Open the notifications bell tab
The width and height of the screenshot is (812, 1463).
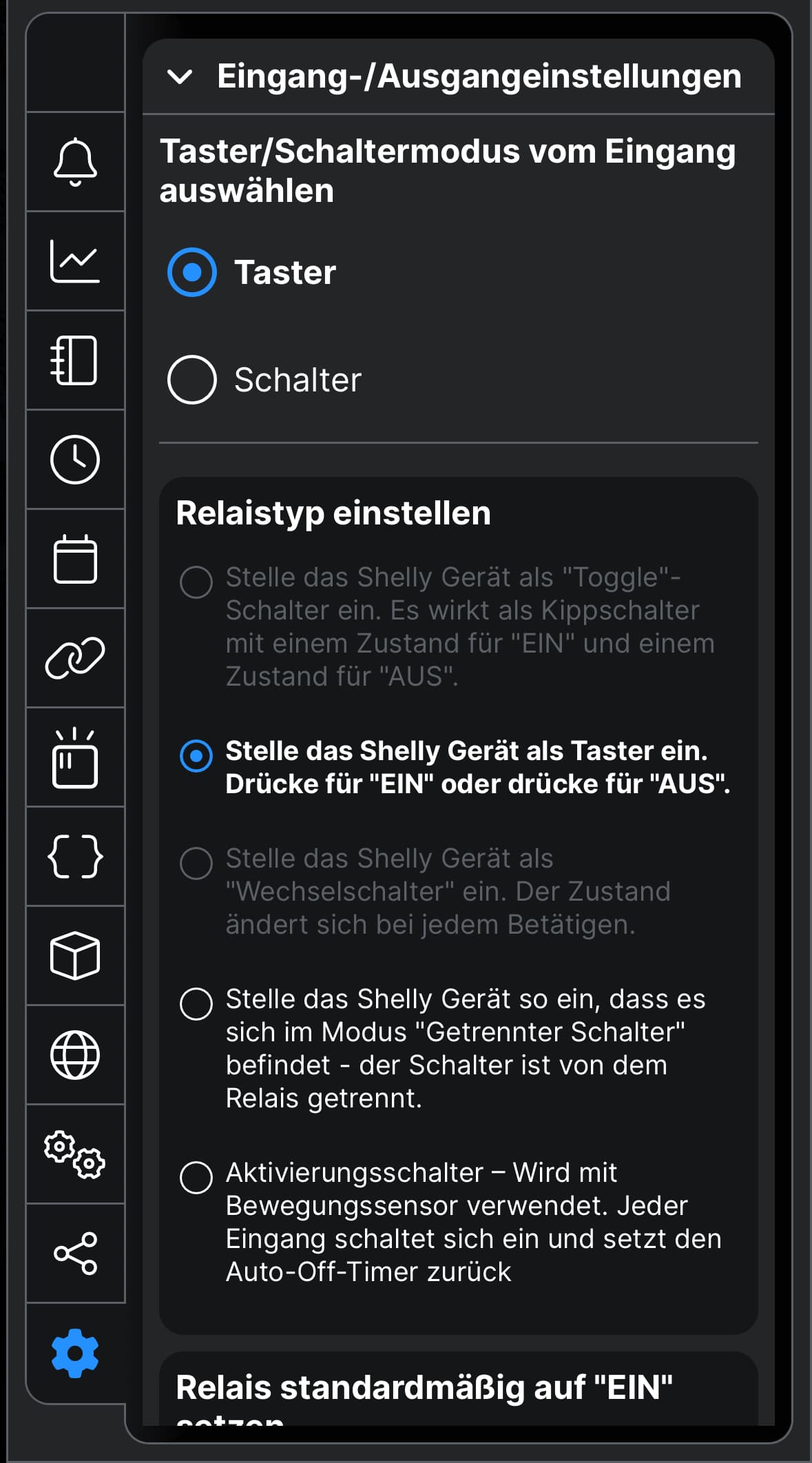pyautogui.click(x=75, y=162)
